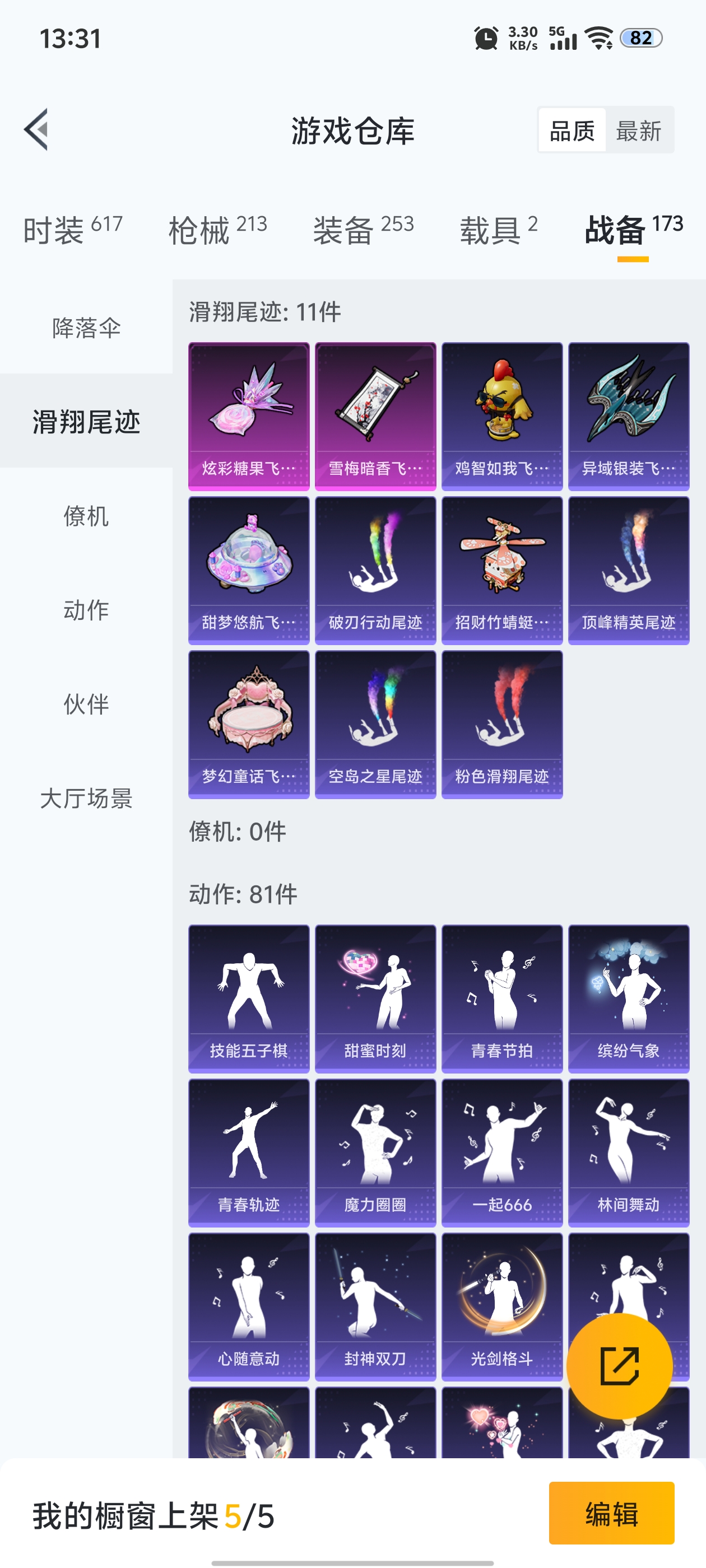
Task: Open the 一起666 emote
Action: 502,1152
